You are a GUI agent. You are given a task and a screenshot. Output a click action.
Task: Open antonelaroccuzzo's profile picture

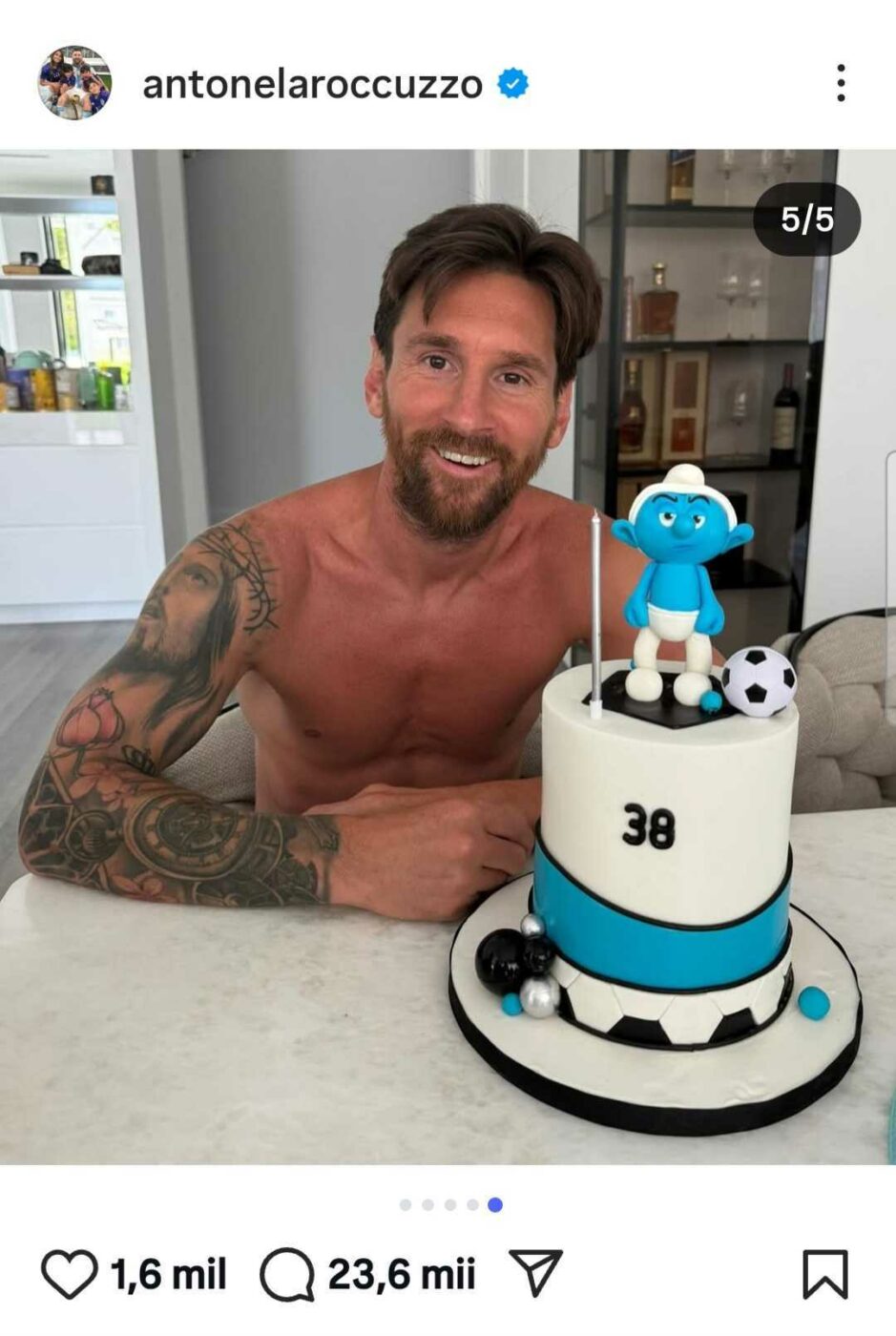point(74,83)
